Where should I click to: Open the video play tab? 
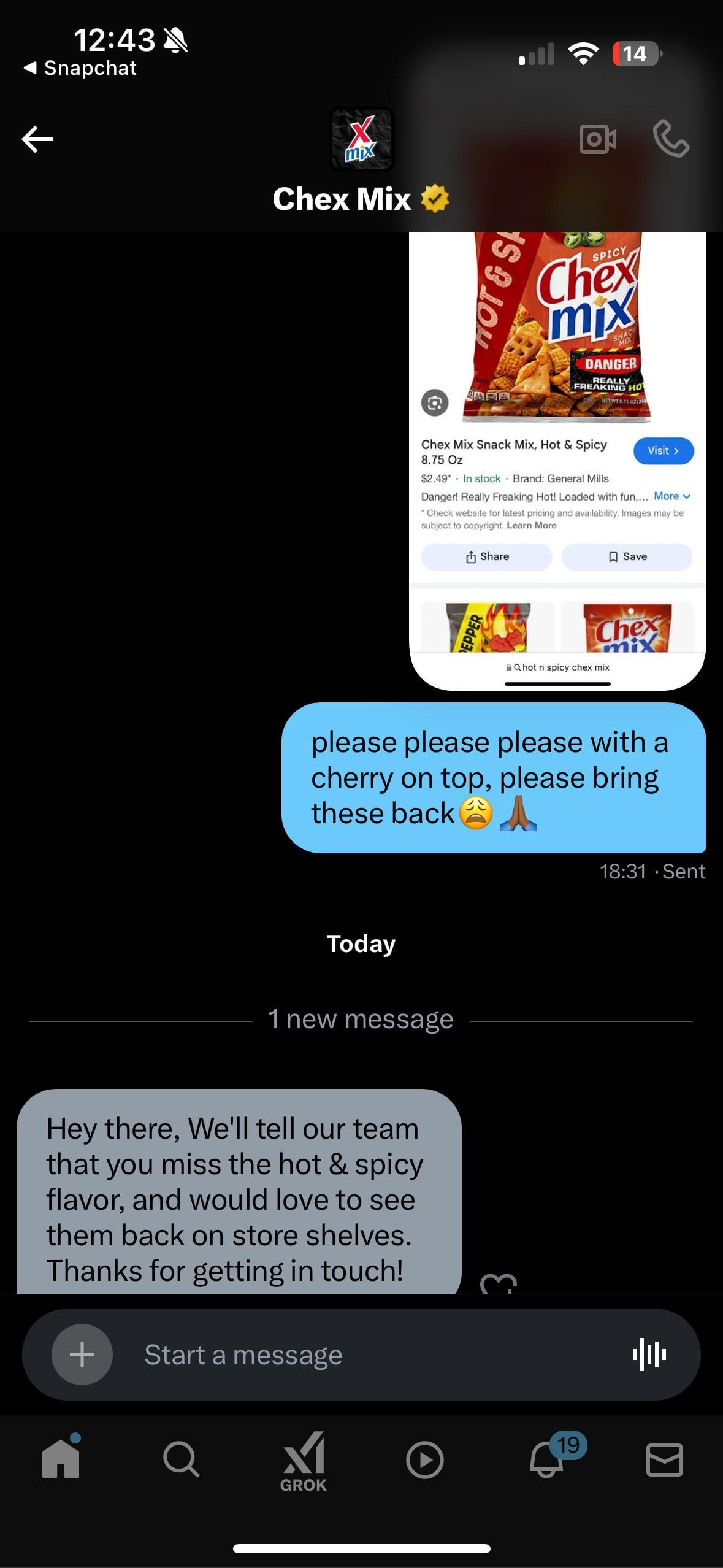(424, 1459)
